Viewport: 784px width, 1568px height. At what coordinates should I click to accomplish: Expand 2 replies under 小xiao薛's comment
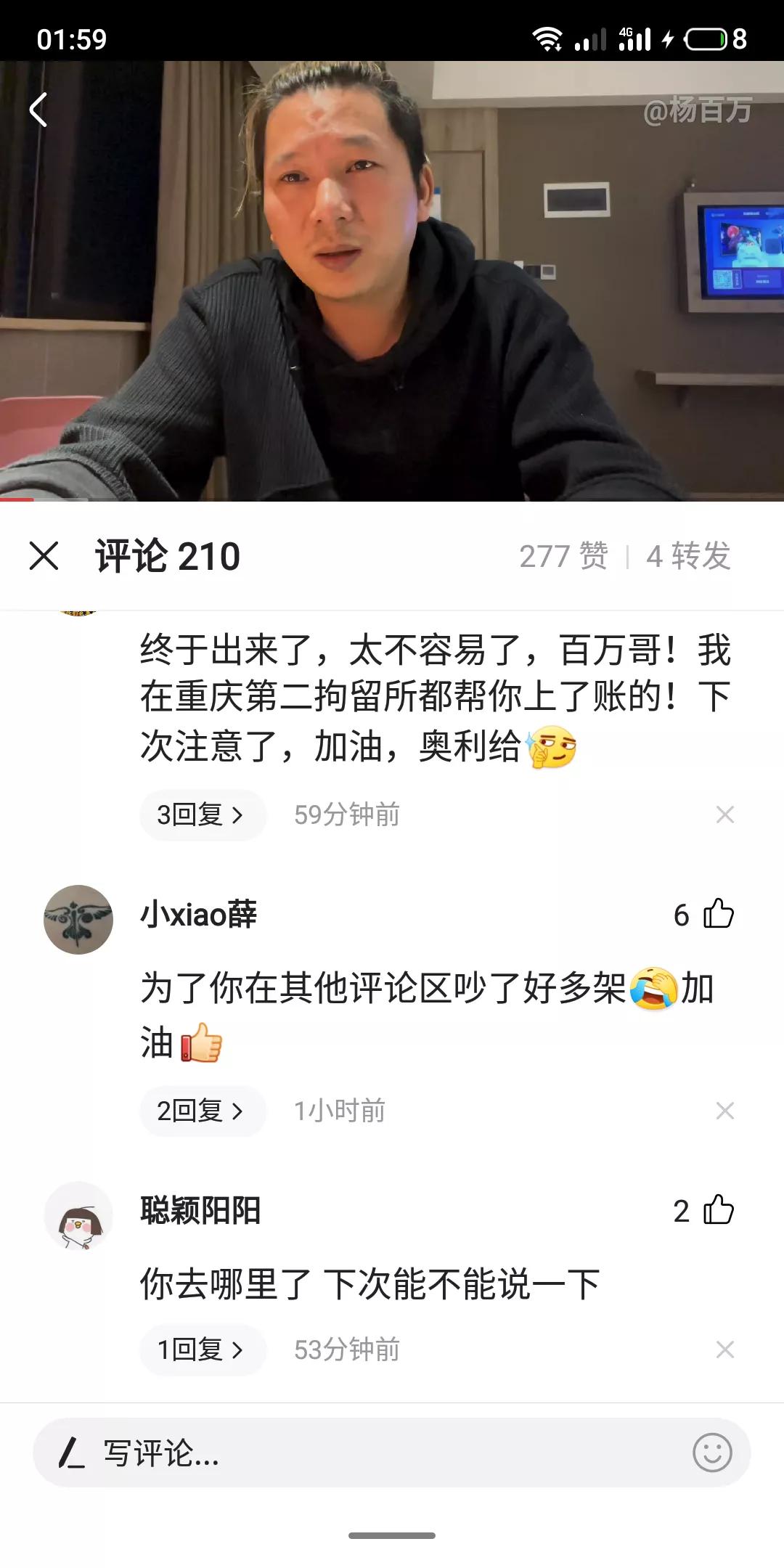(x=201, y=1111)
